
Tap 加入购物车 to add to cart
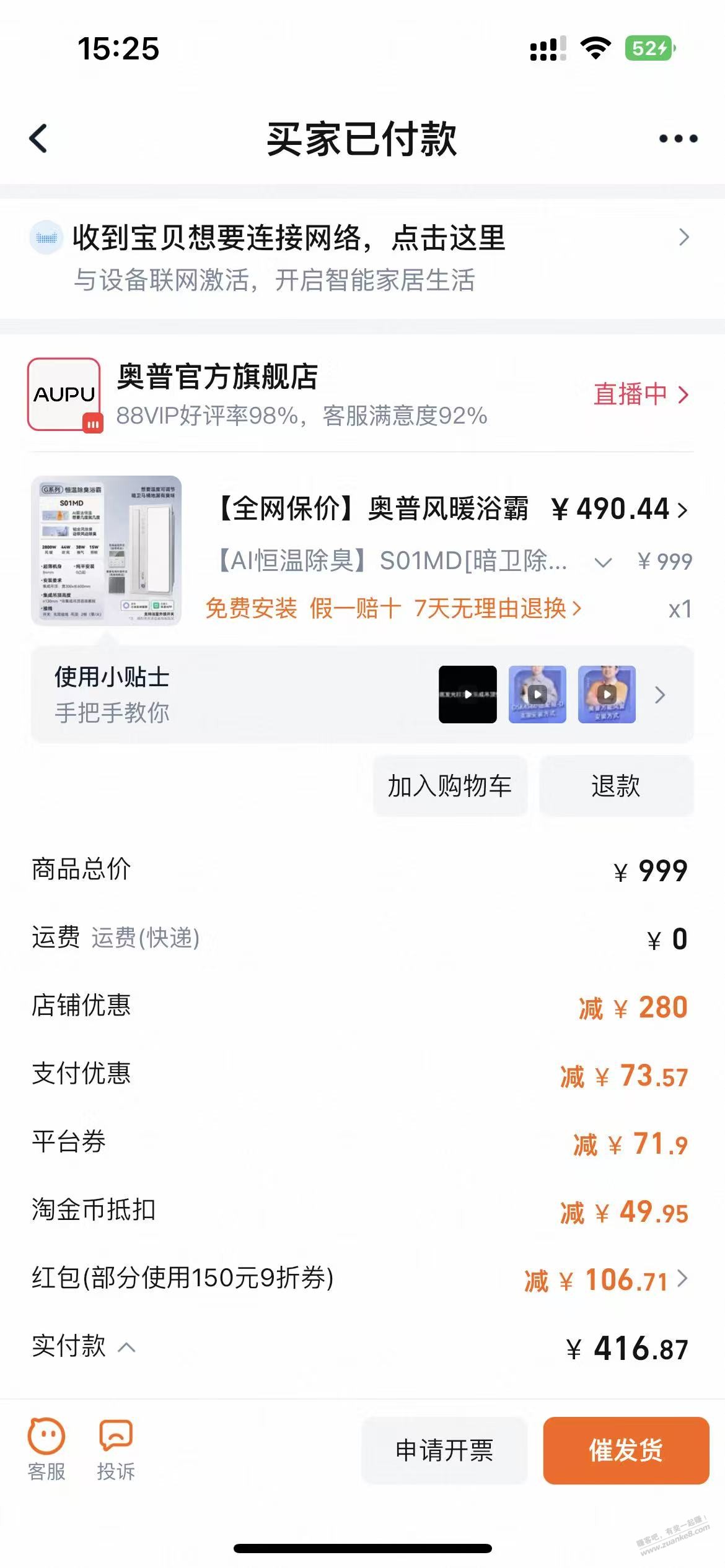pyautogui.click(x=449, y=786)
